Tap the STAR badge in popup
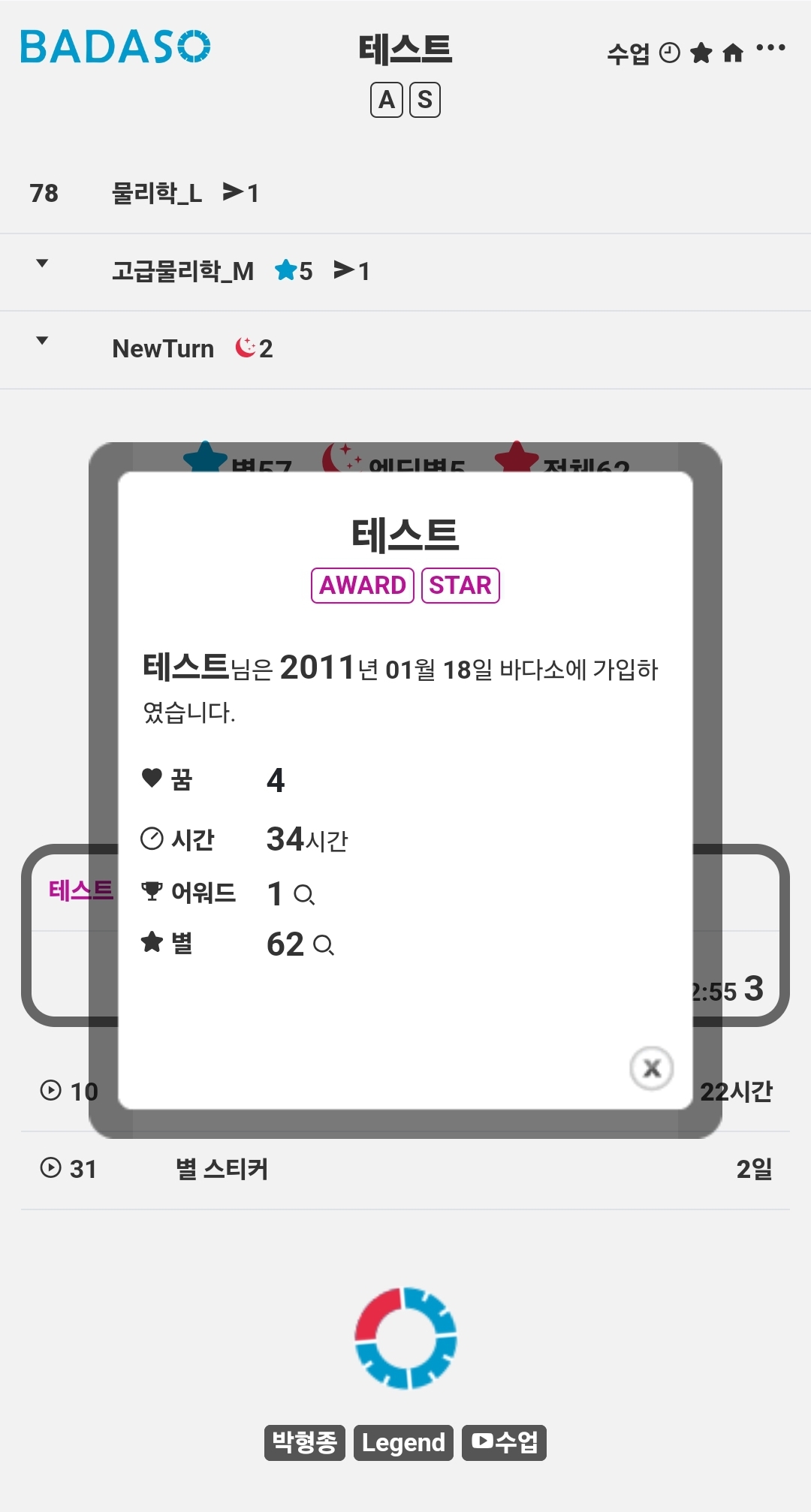This screenshot has width=811, height=1512. [x=460, y=585]
